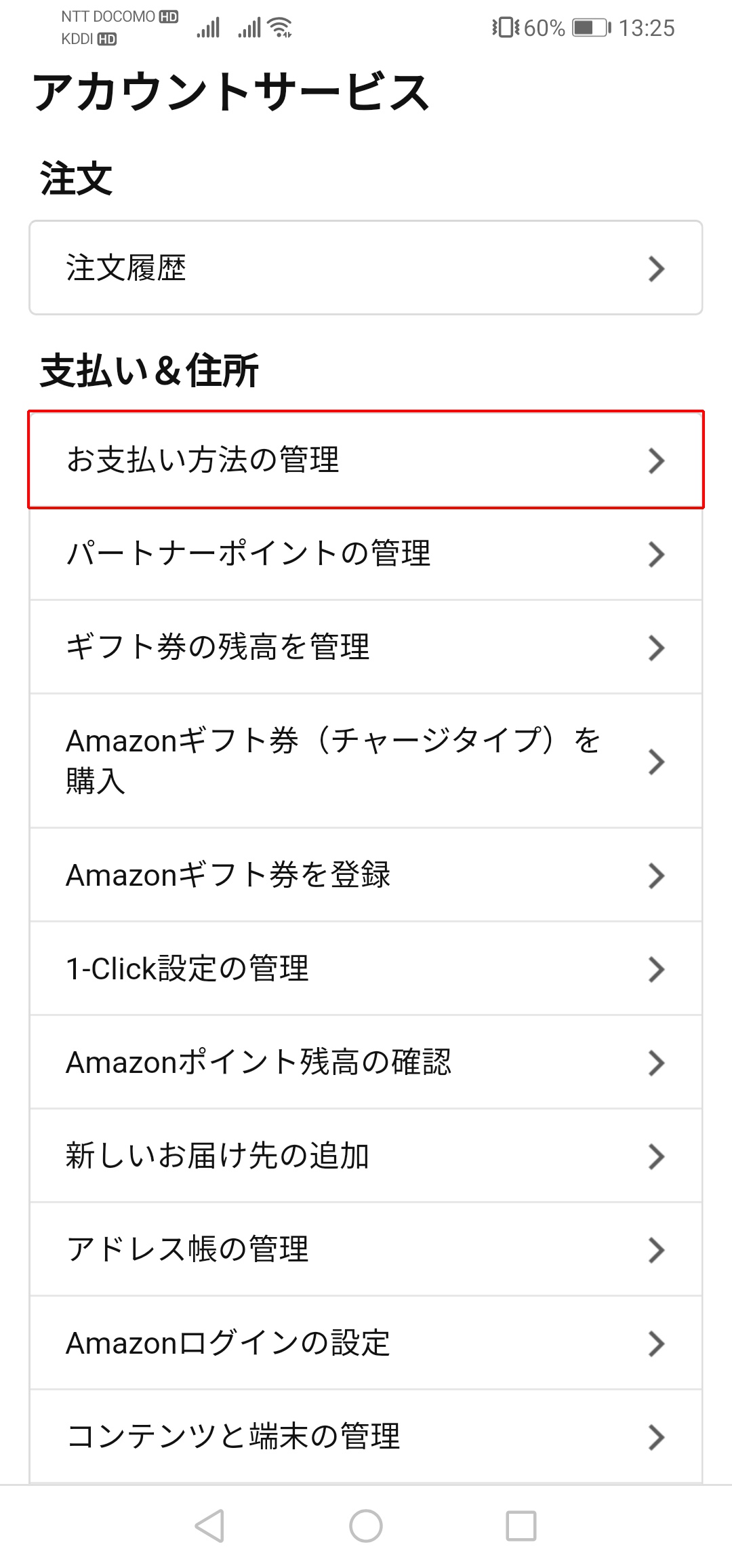Open ギフト券の残高を管理

click(x=366, y=647)
